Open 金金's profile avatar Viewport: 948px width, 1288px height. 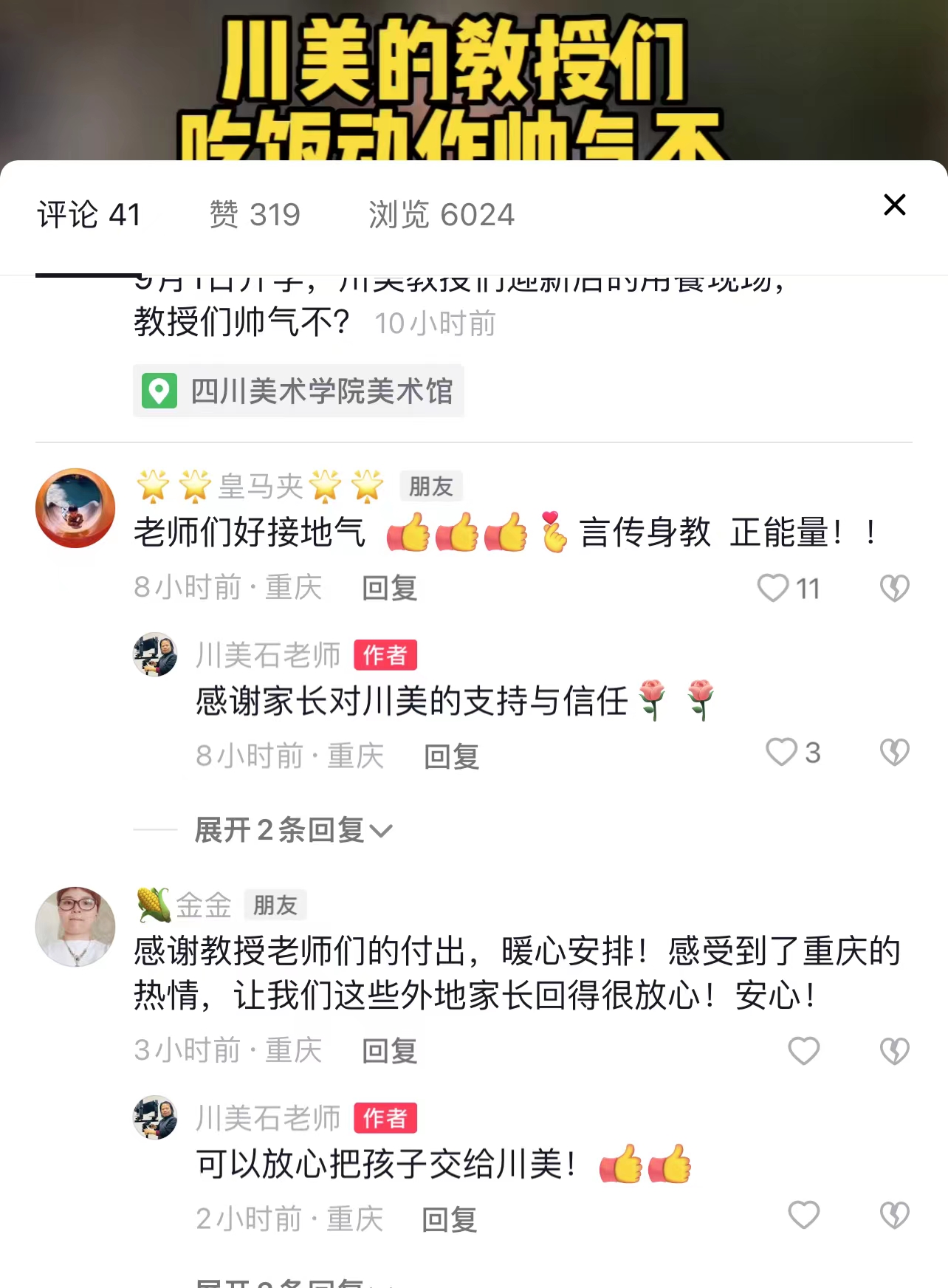(x=75, y=927)
